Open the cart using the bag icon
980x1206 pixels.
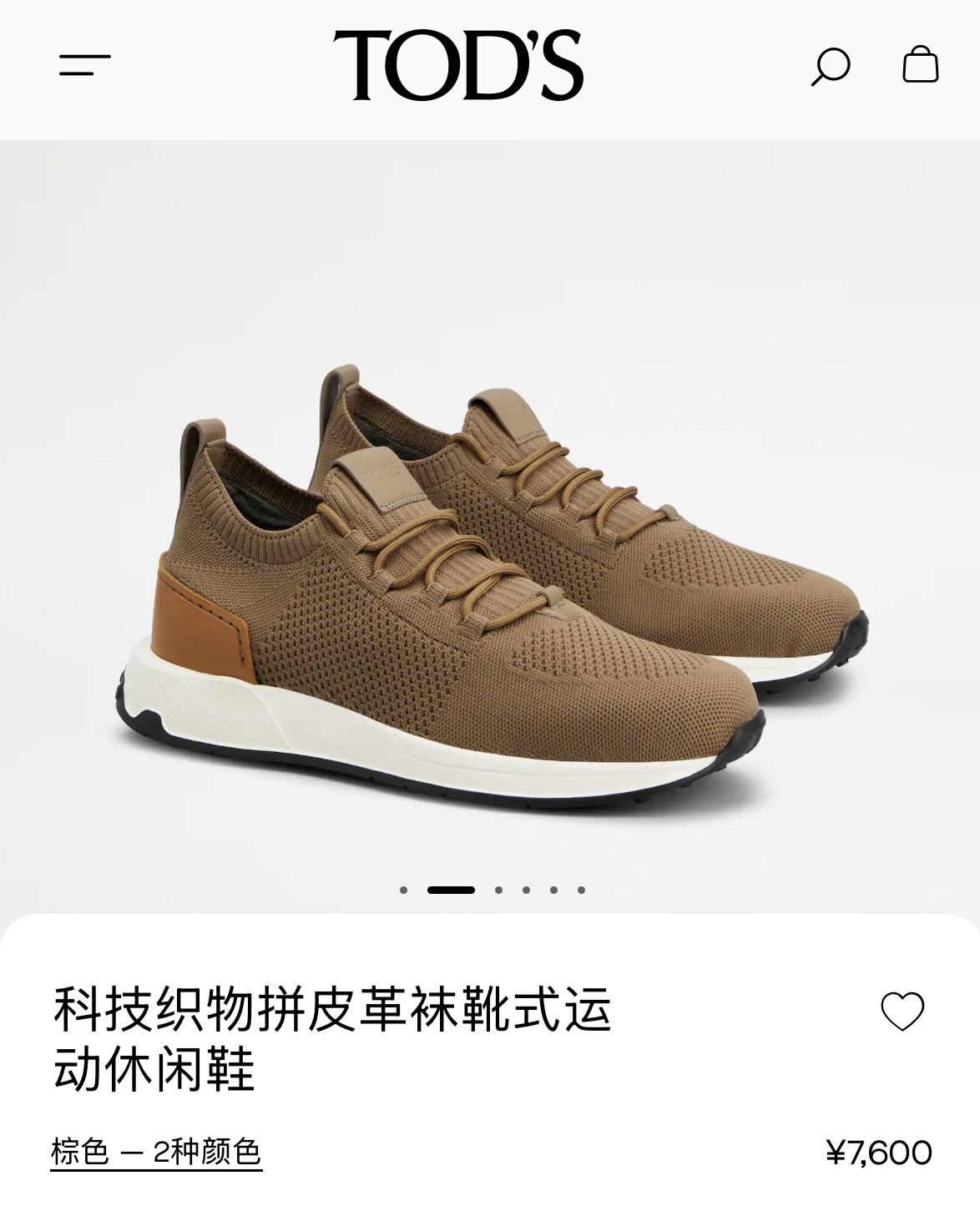[x=917, y=68]
